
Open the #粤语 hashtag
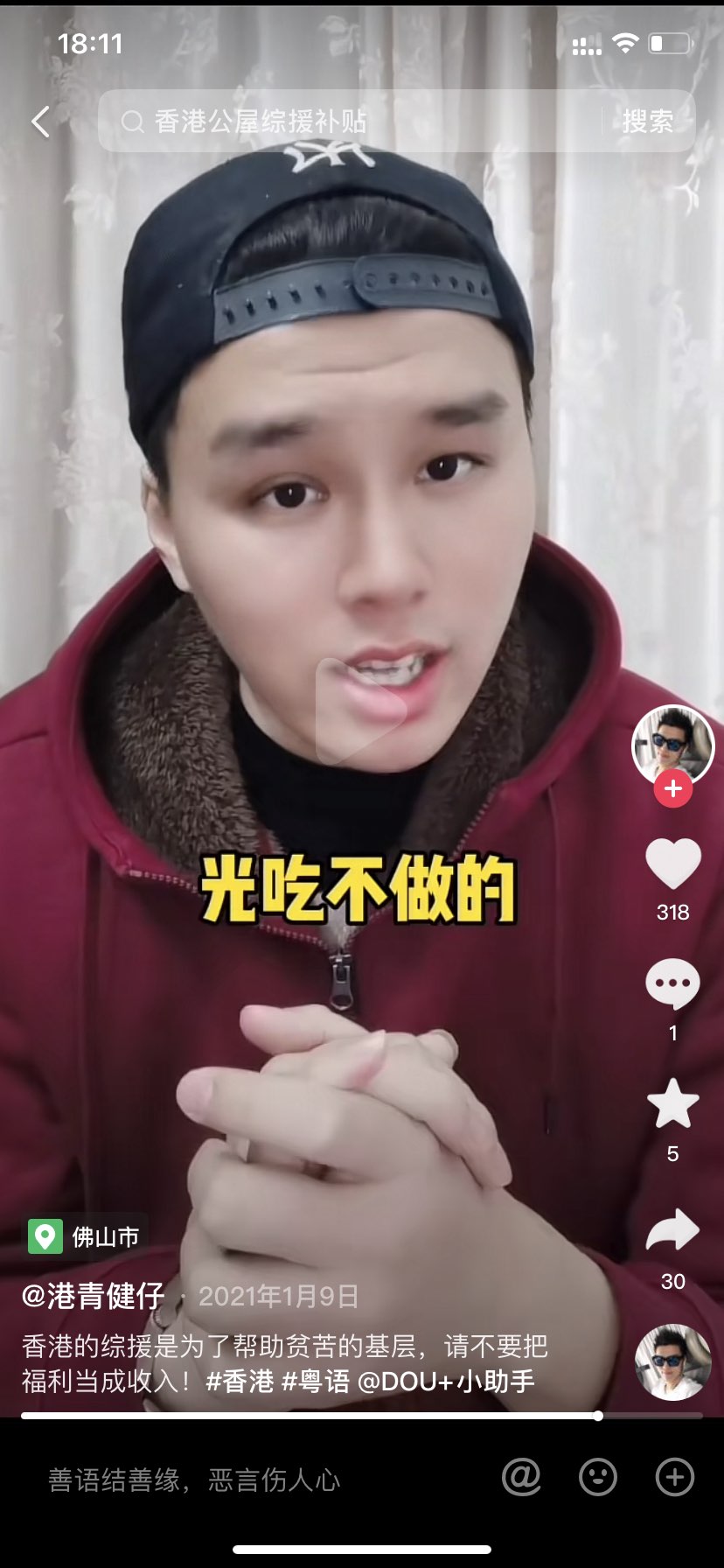click(315, 1382)
